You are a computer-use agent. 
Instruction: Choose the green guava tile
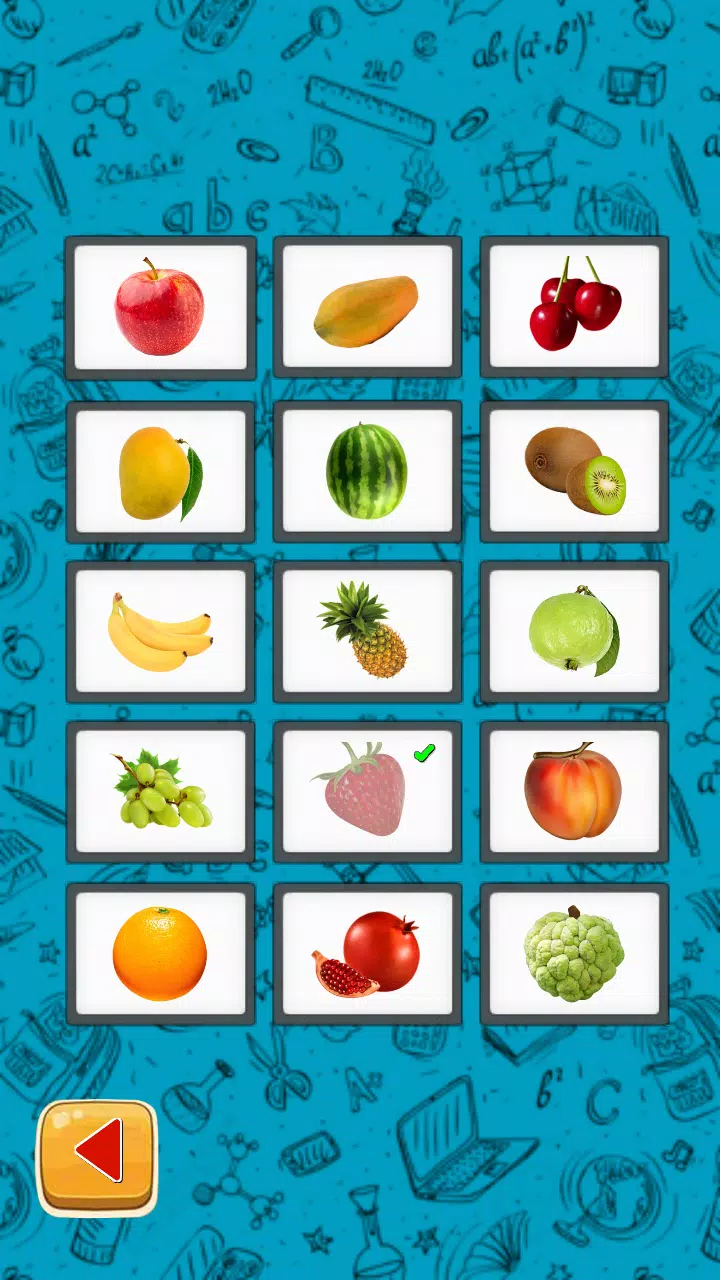pos(574,630)
